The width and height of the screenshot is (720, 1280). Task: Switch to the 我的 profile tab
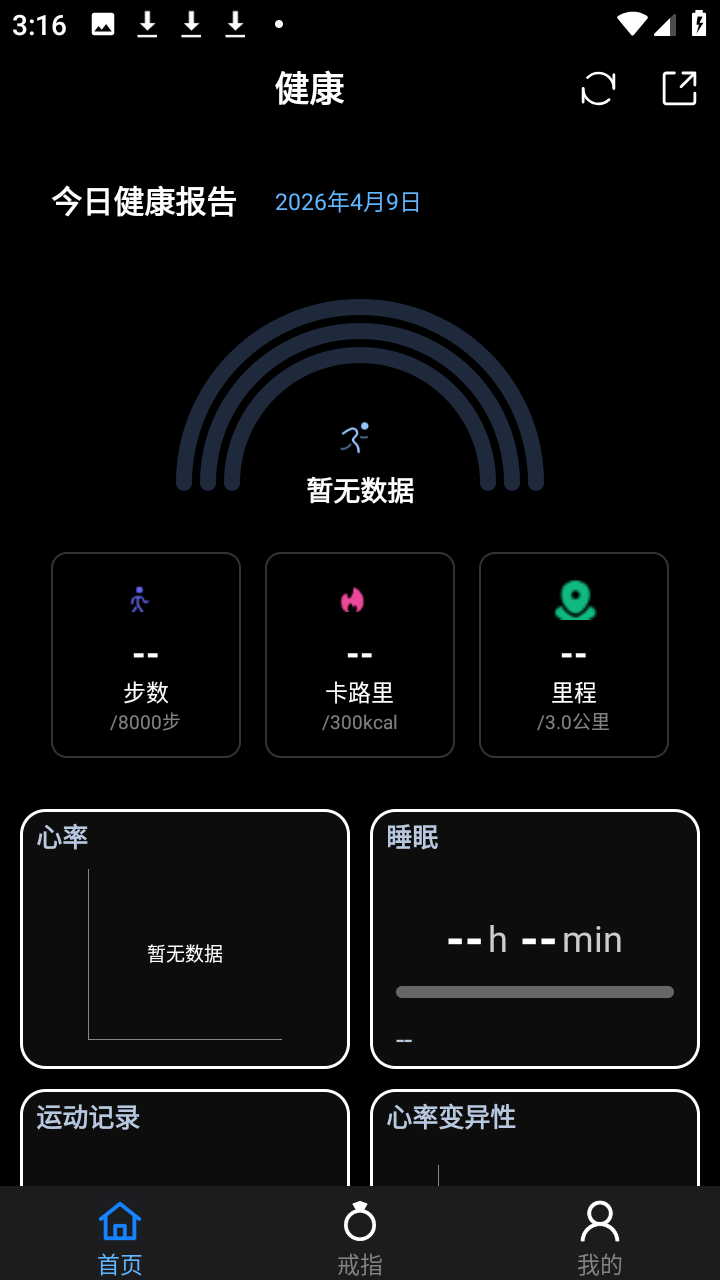click(x=600, y=1236)
